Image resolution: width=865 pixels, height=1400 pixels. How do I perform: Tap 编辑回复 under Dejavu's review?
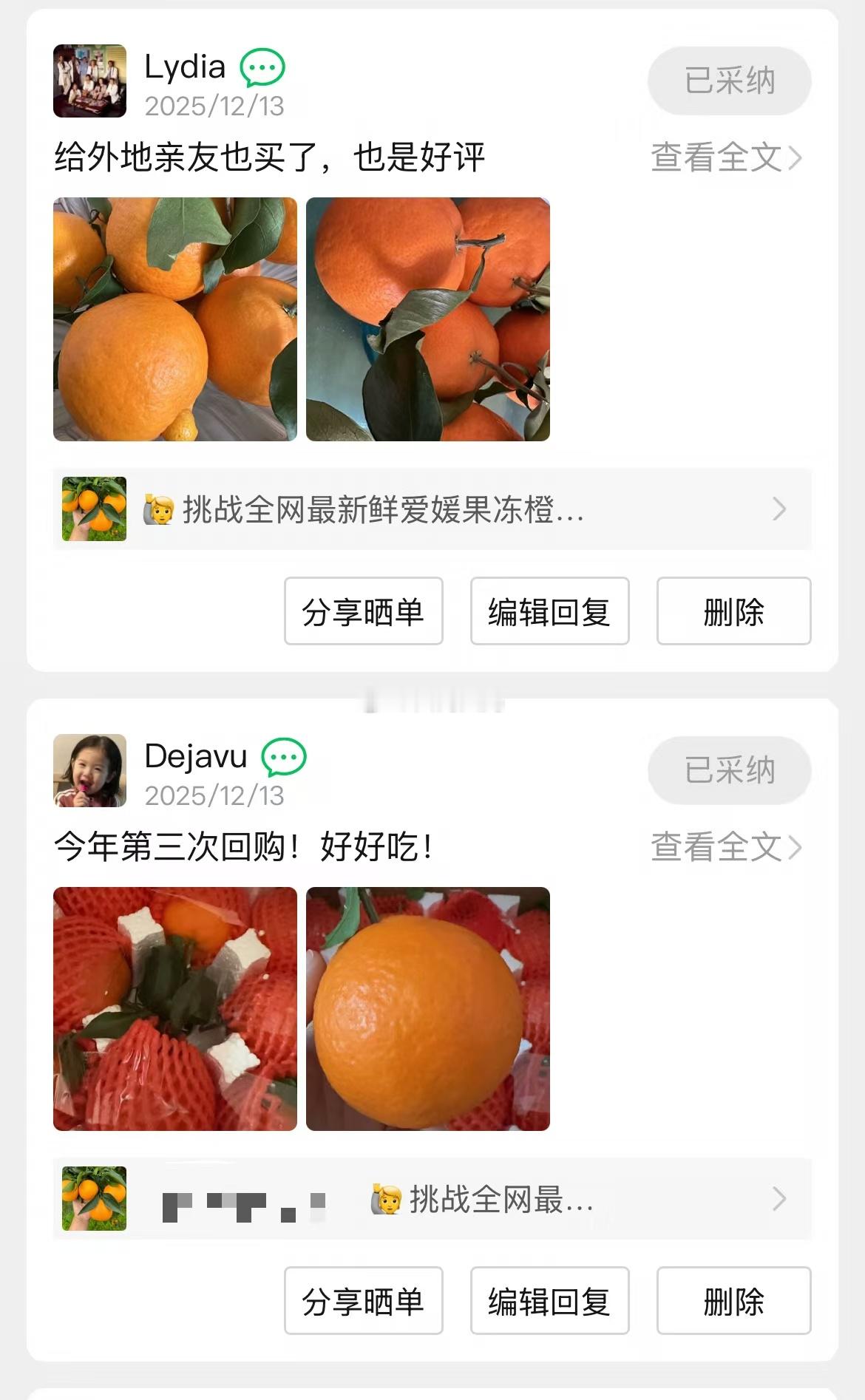point(549,1301)
